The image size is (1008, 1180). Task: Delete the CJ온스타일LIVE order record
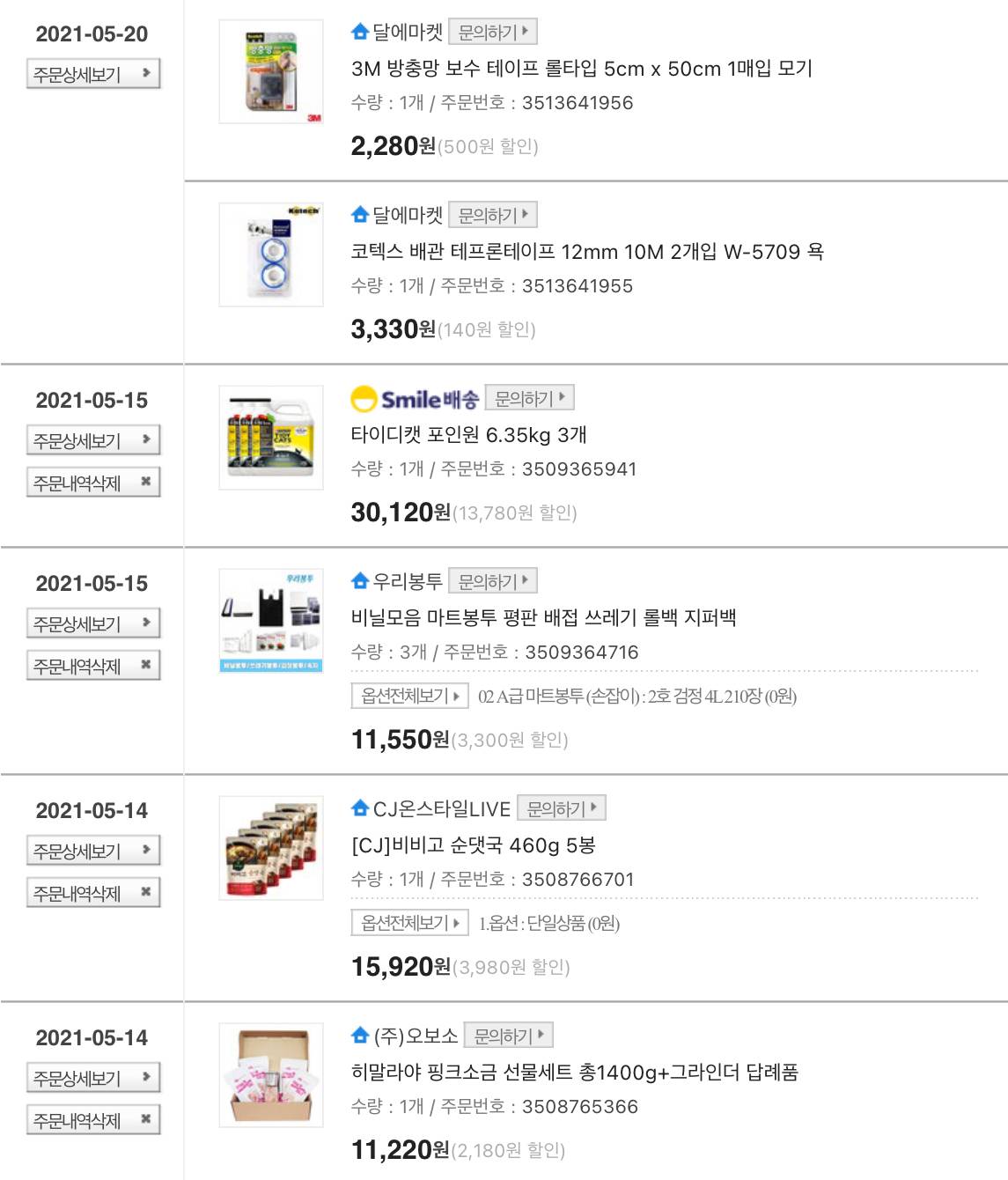93,893
